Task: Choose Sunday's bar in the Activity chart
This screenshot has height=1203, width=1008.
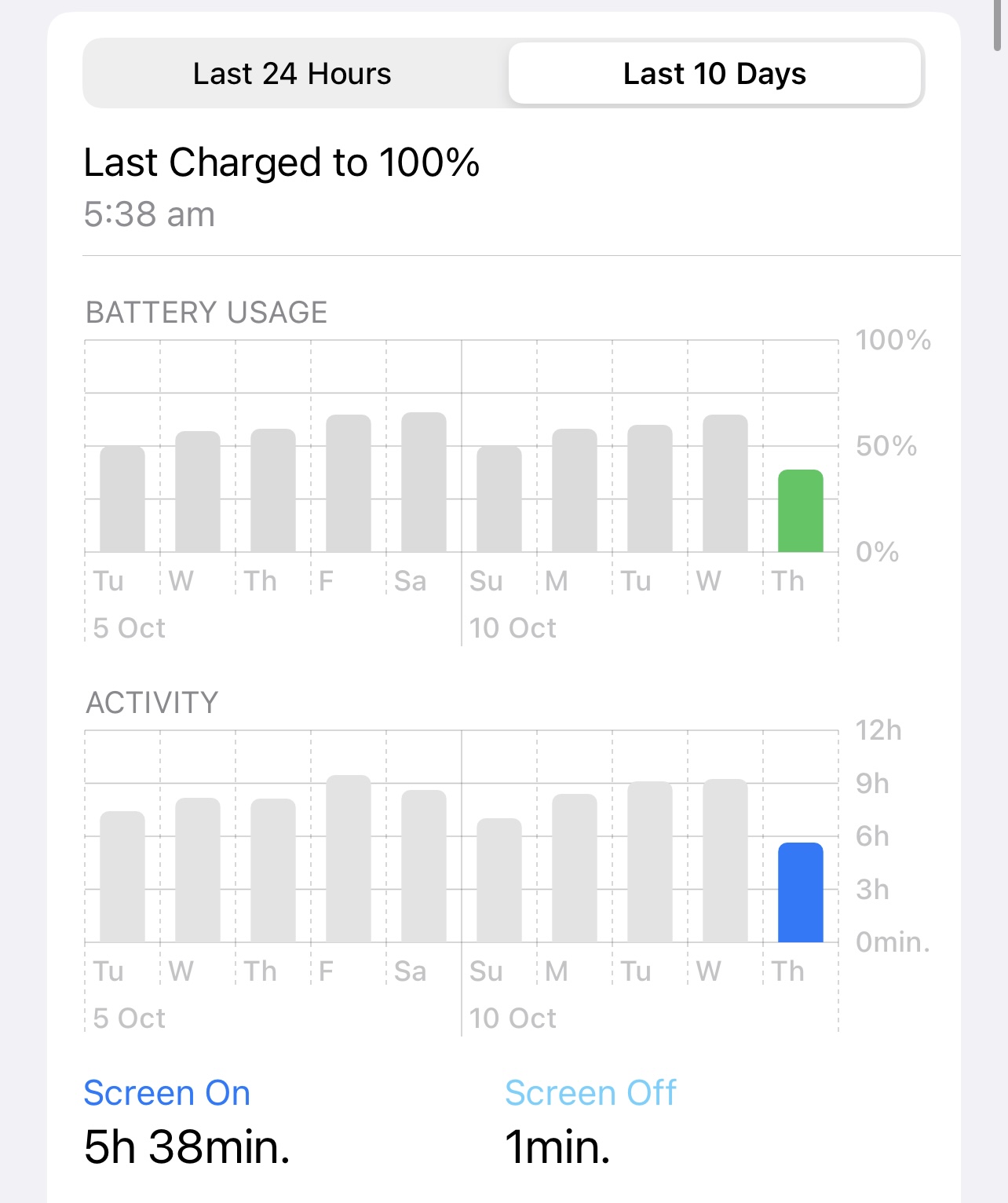Action: coord(499,880)
